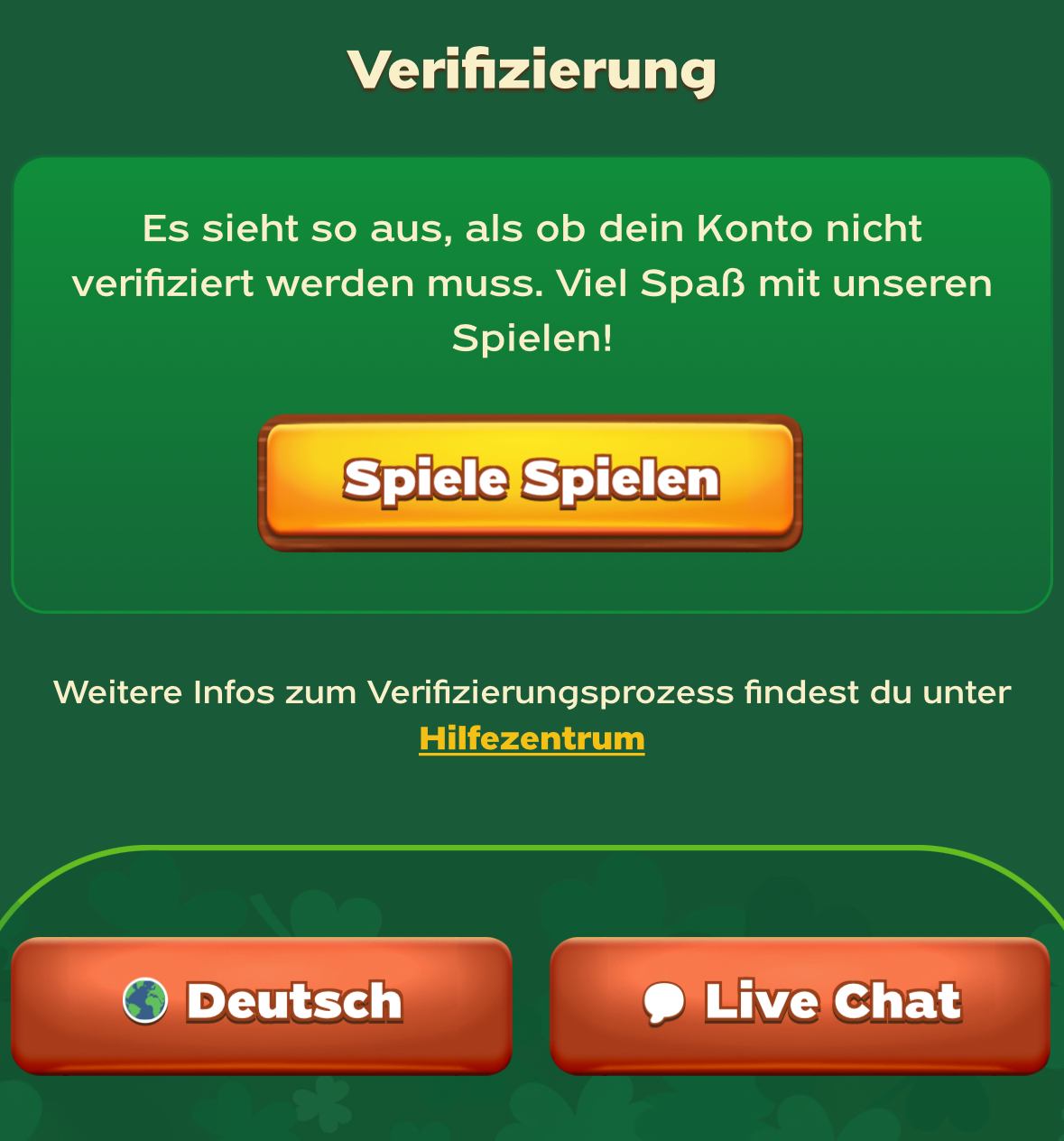Open the Hilfezentrum link
Viewport: 1064px width, 1141px height.
pos(532,738)
